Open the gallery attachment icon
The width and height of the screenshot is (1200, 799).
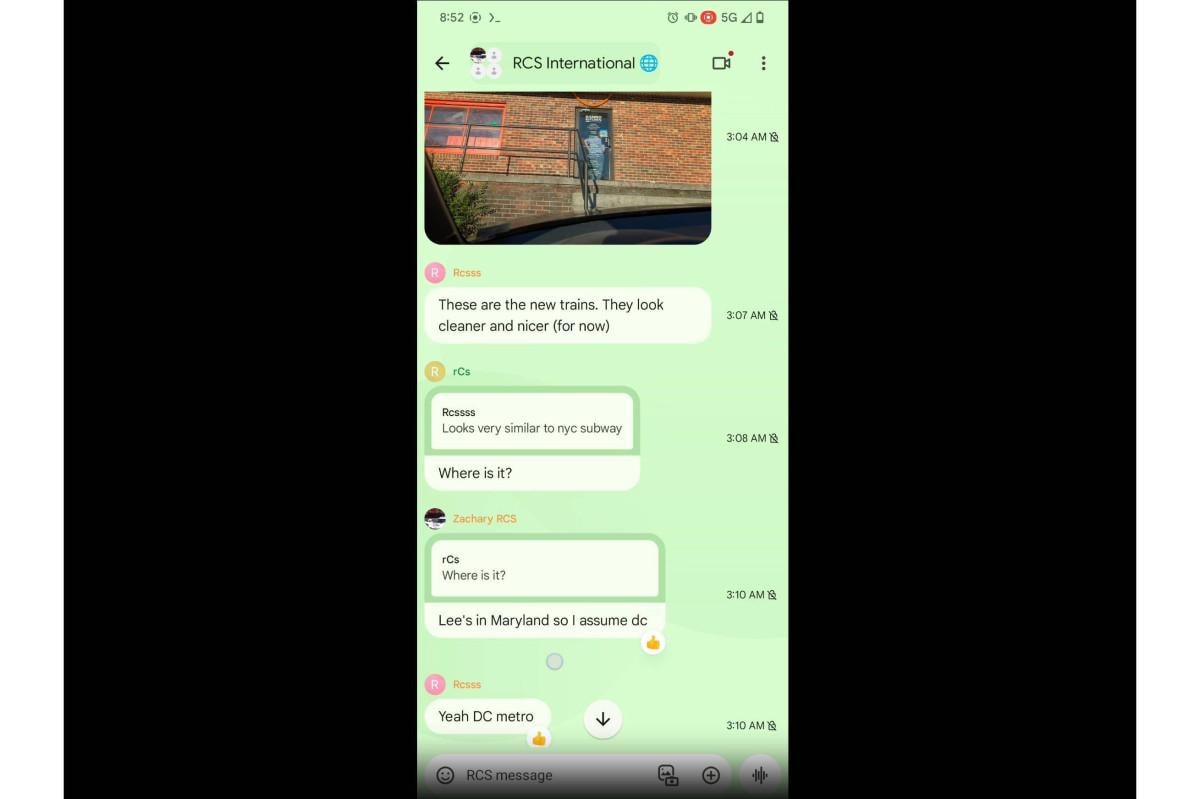point(668,775)
